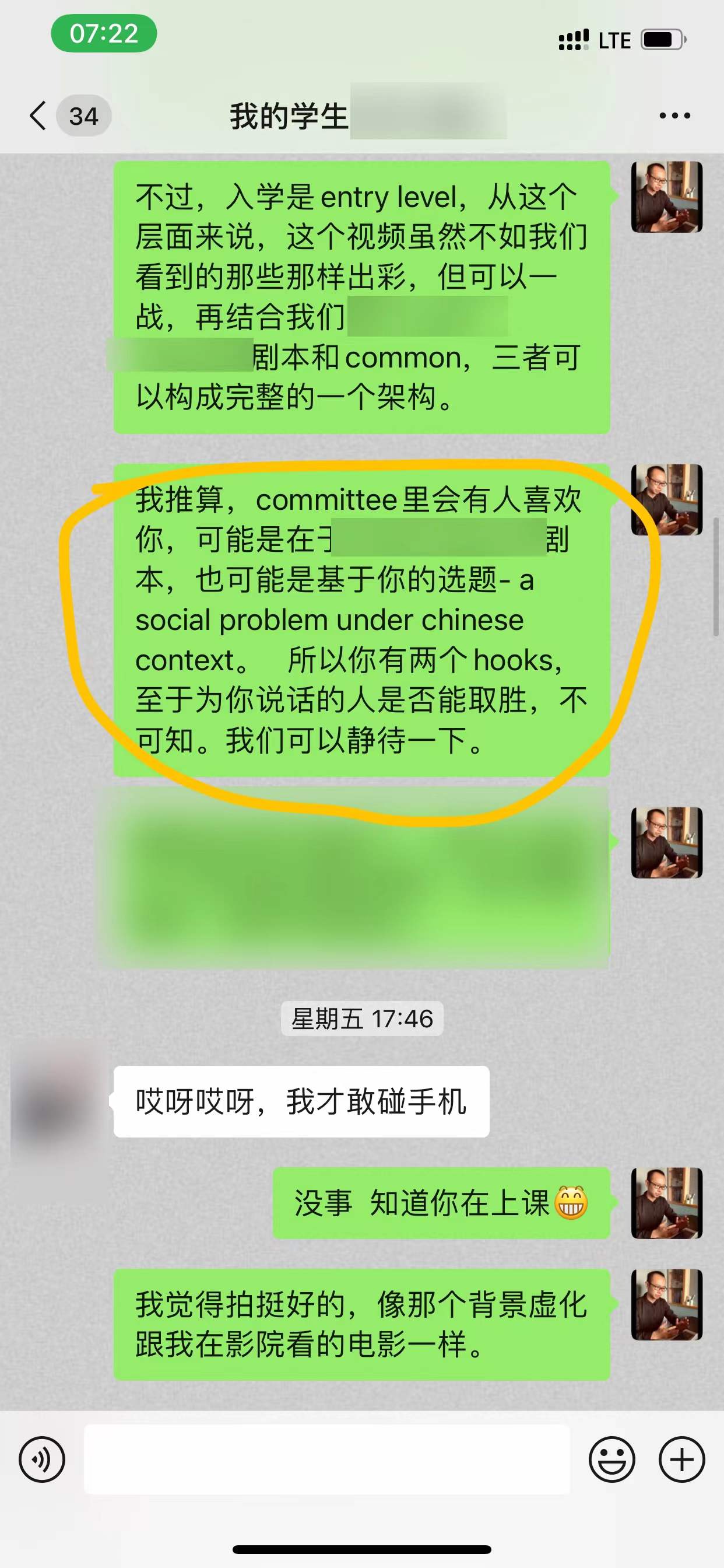Open the chat details three-dot menu

[674, 116]
